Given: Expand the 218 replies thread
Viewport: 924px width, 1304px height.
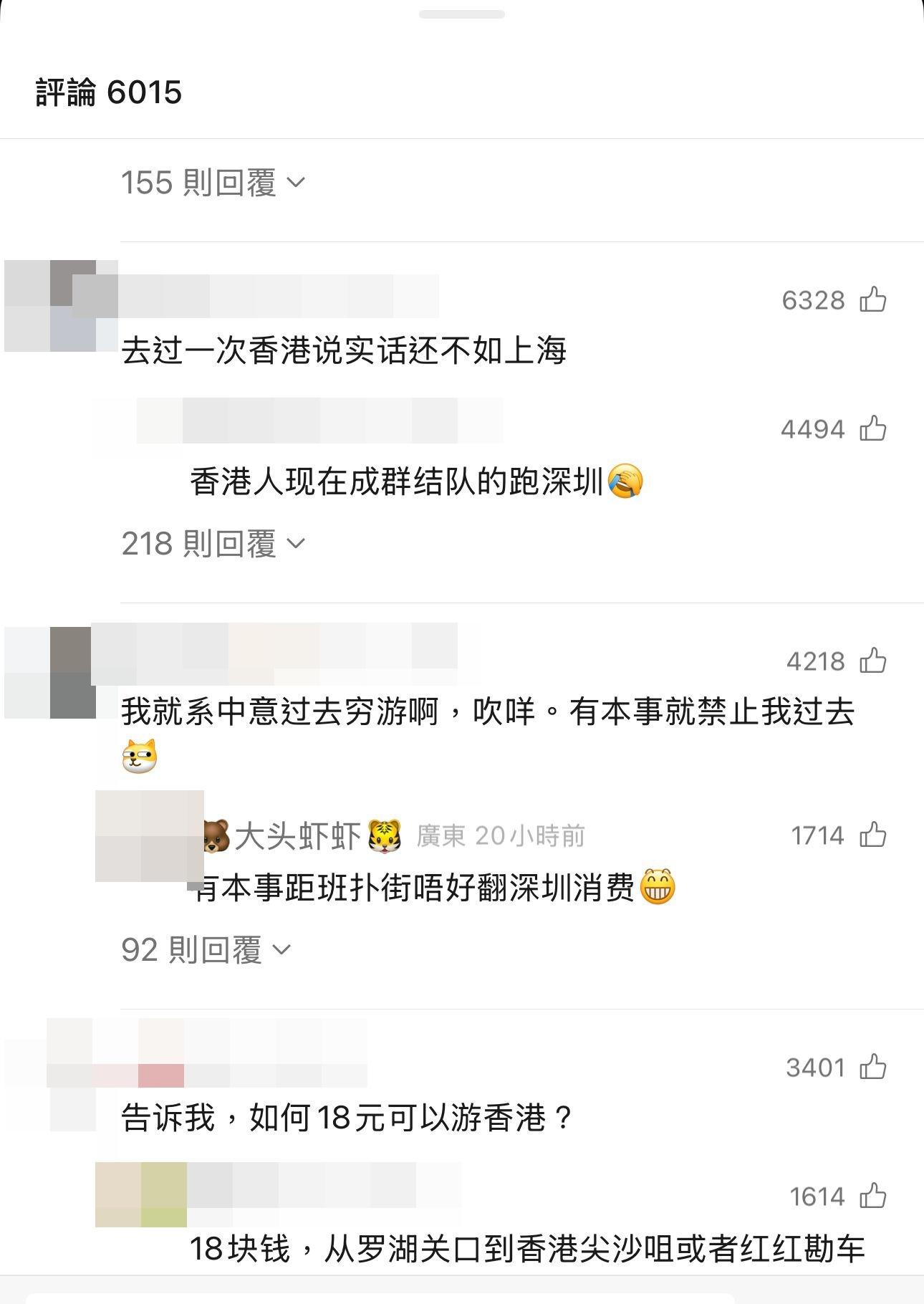Looking at the screenshot, I should tap(213, 544).
